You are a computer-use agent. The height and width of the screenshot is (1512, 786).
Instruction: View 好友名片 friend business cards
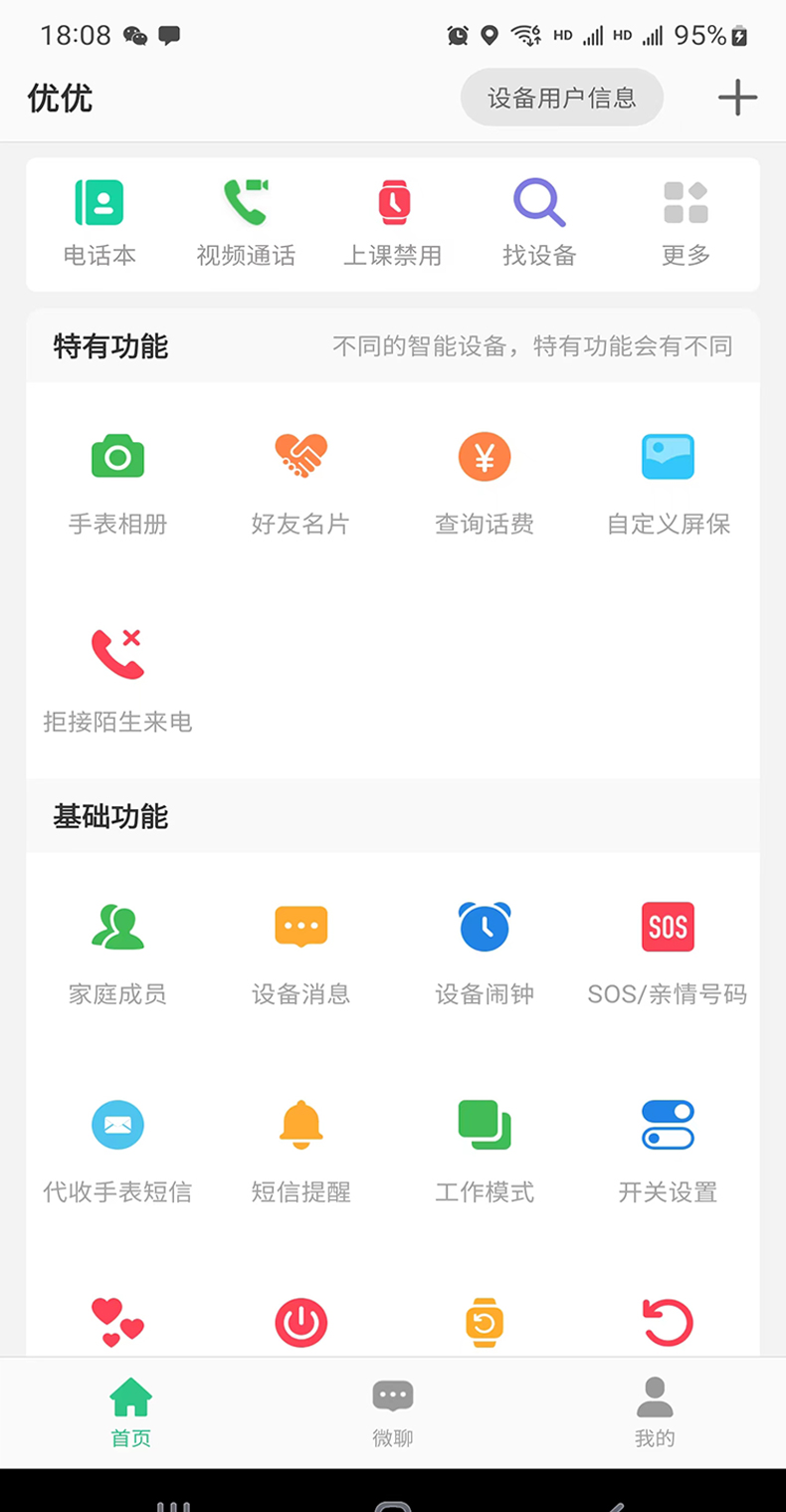[x=300, y=478]
